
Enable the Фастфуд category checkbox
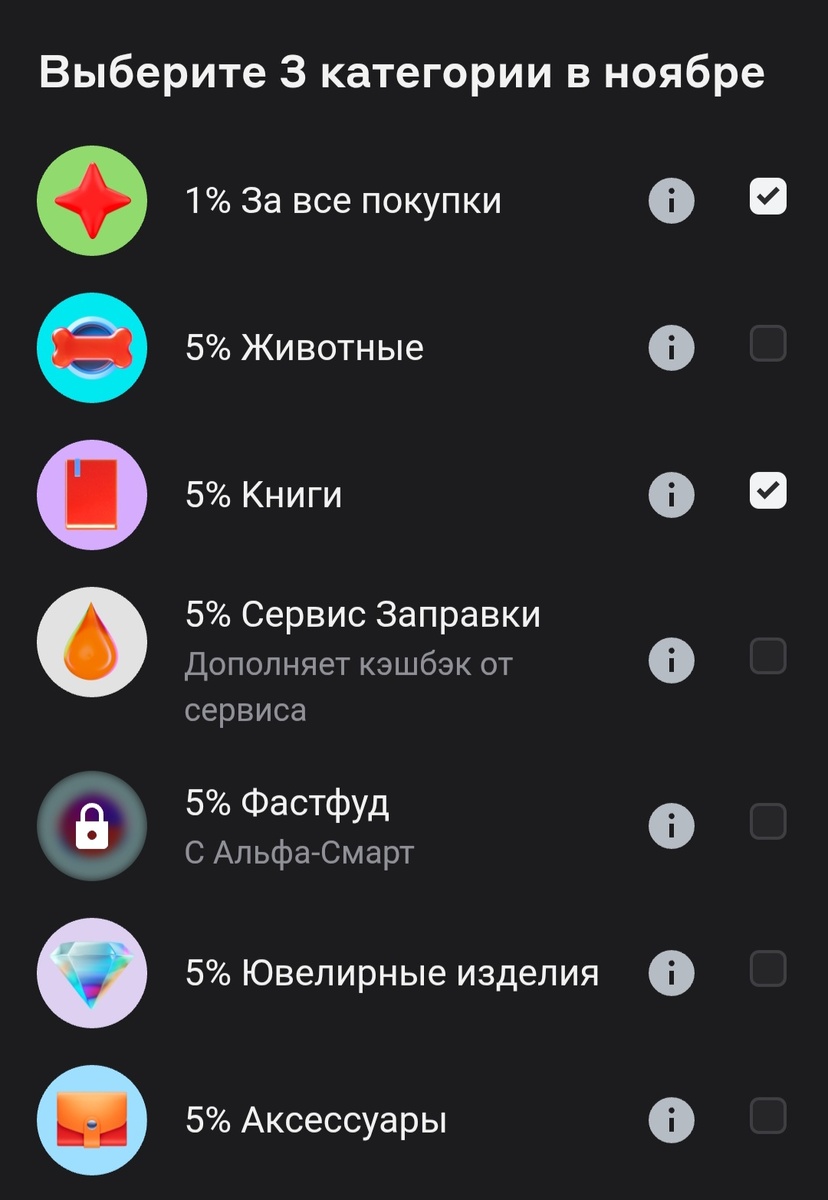tap(767, 823)
